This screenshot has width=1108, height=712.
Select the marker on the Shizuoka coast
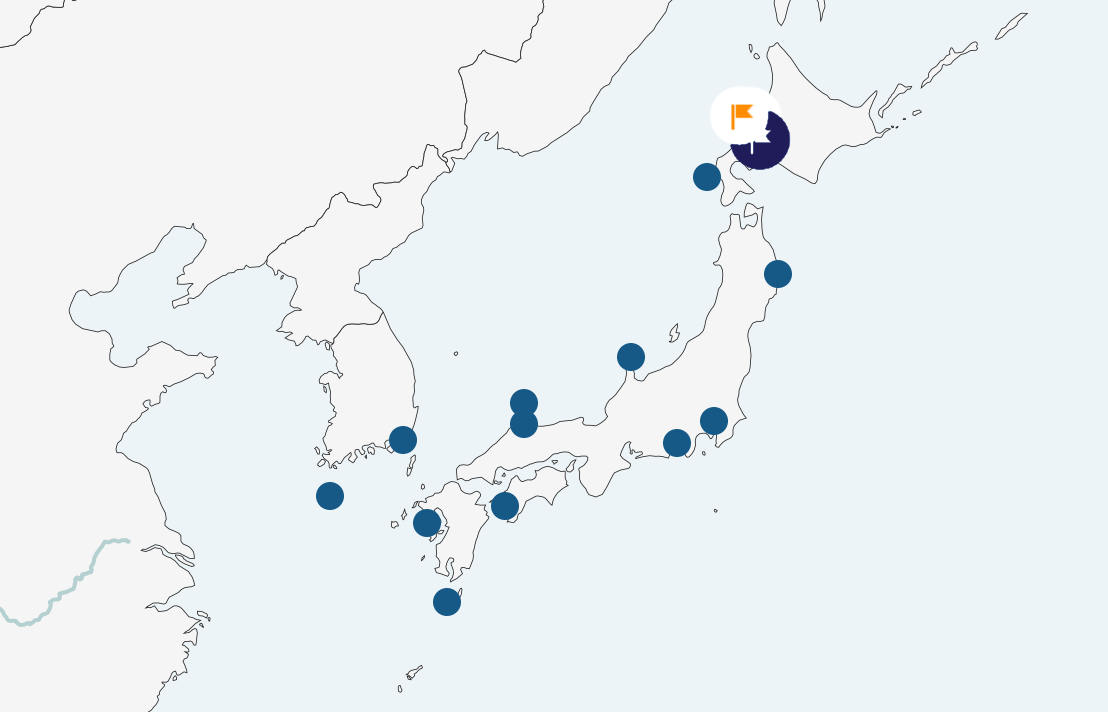pos(677,443)
